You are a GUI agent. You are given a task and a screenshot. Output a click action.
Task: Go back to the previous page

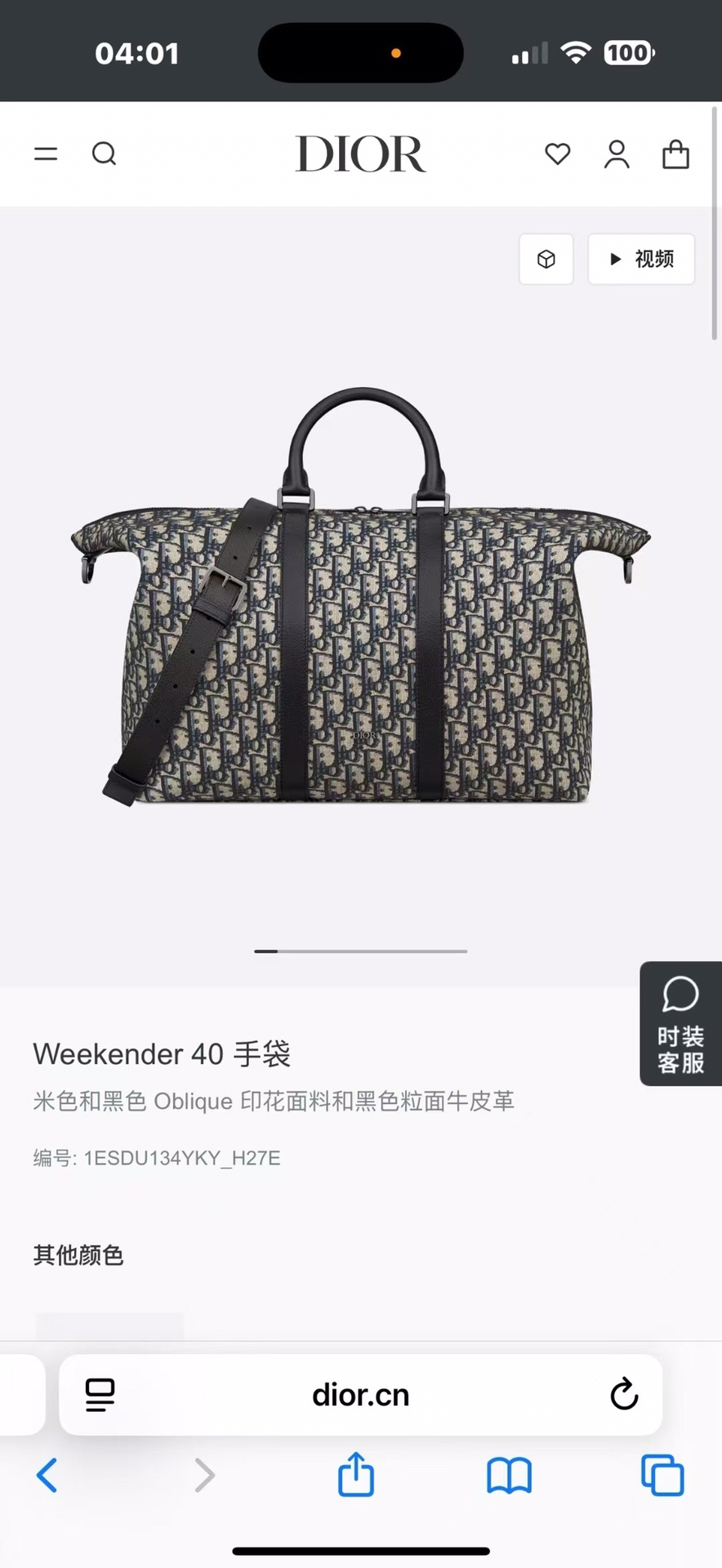click(x=47, y=1476)
